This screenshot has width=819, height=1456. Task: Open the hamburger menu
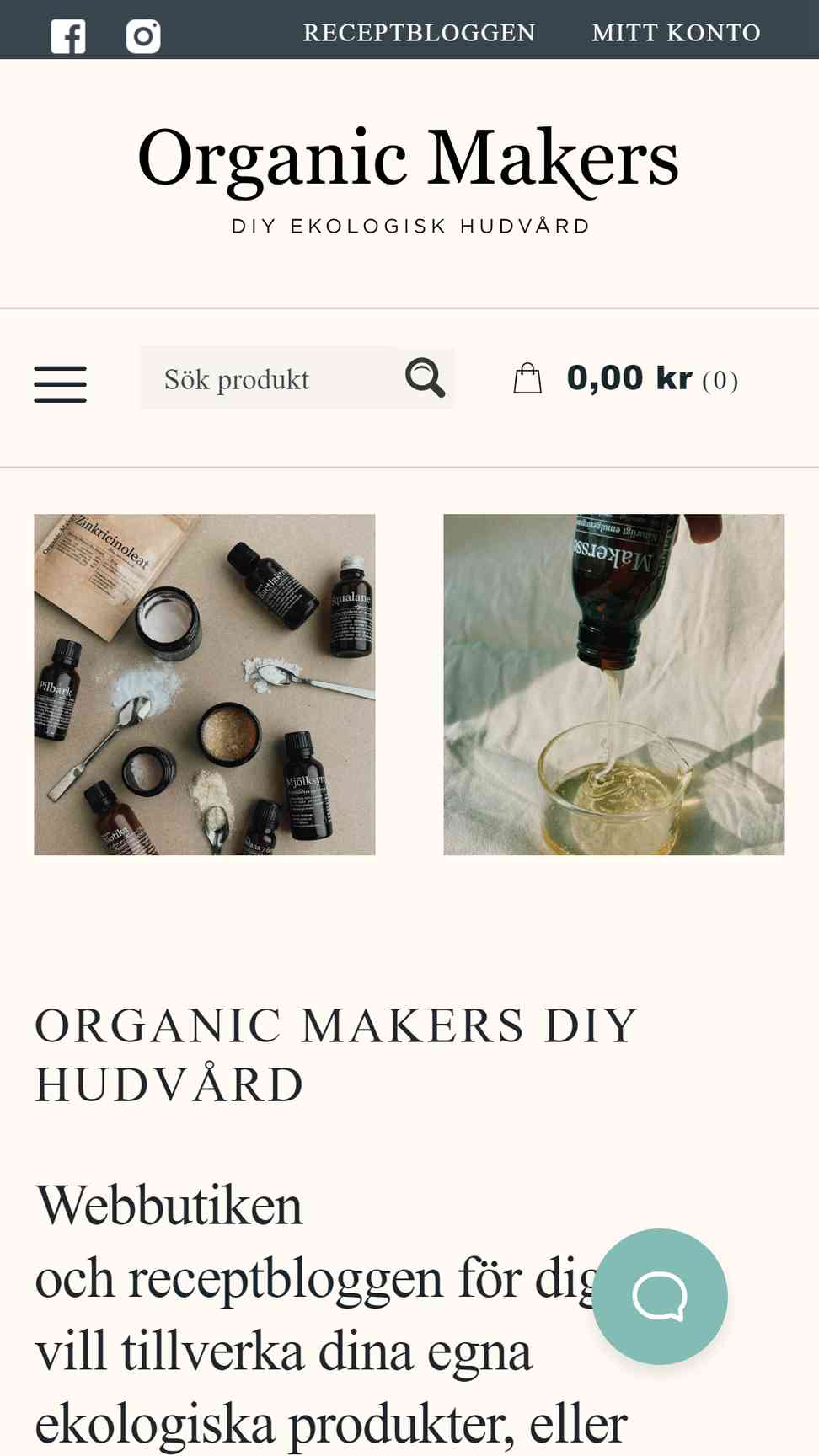tap(61, 384)
